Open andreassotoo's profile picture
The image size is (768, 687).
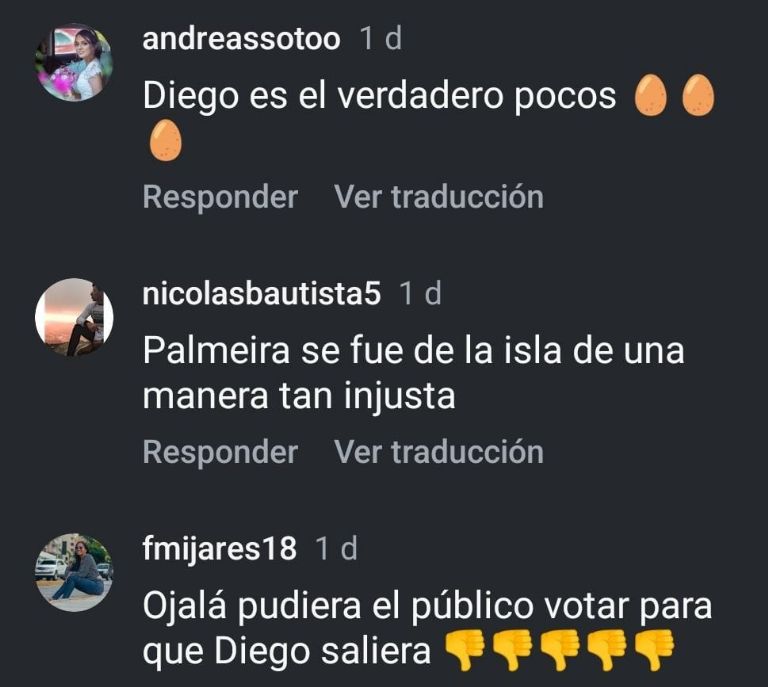coord(74,62)
